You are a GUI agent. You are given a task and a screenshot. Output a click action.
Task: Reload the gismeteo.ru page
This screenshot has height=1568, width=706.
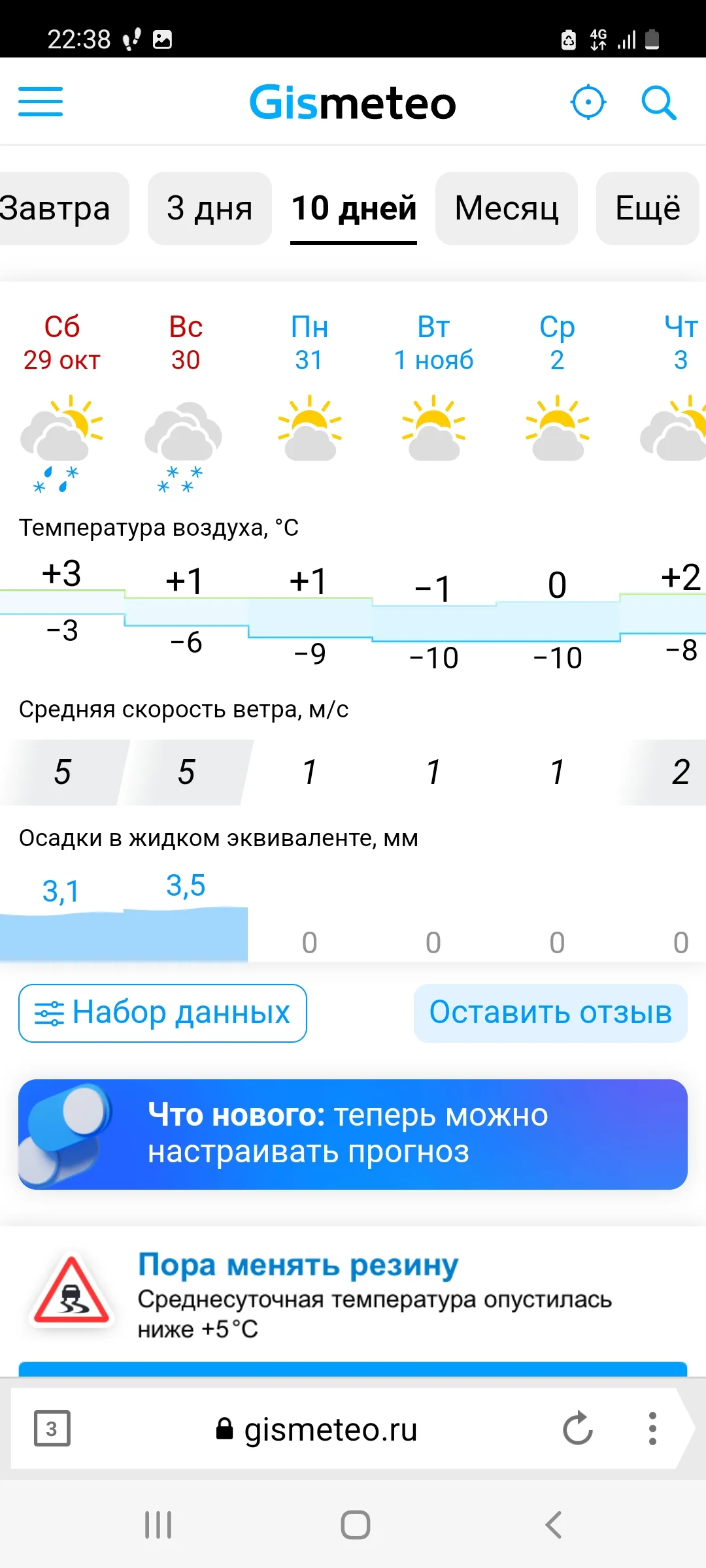[x=578, y=1429]
